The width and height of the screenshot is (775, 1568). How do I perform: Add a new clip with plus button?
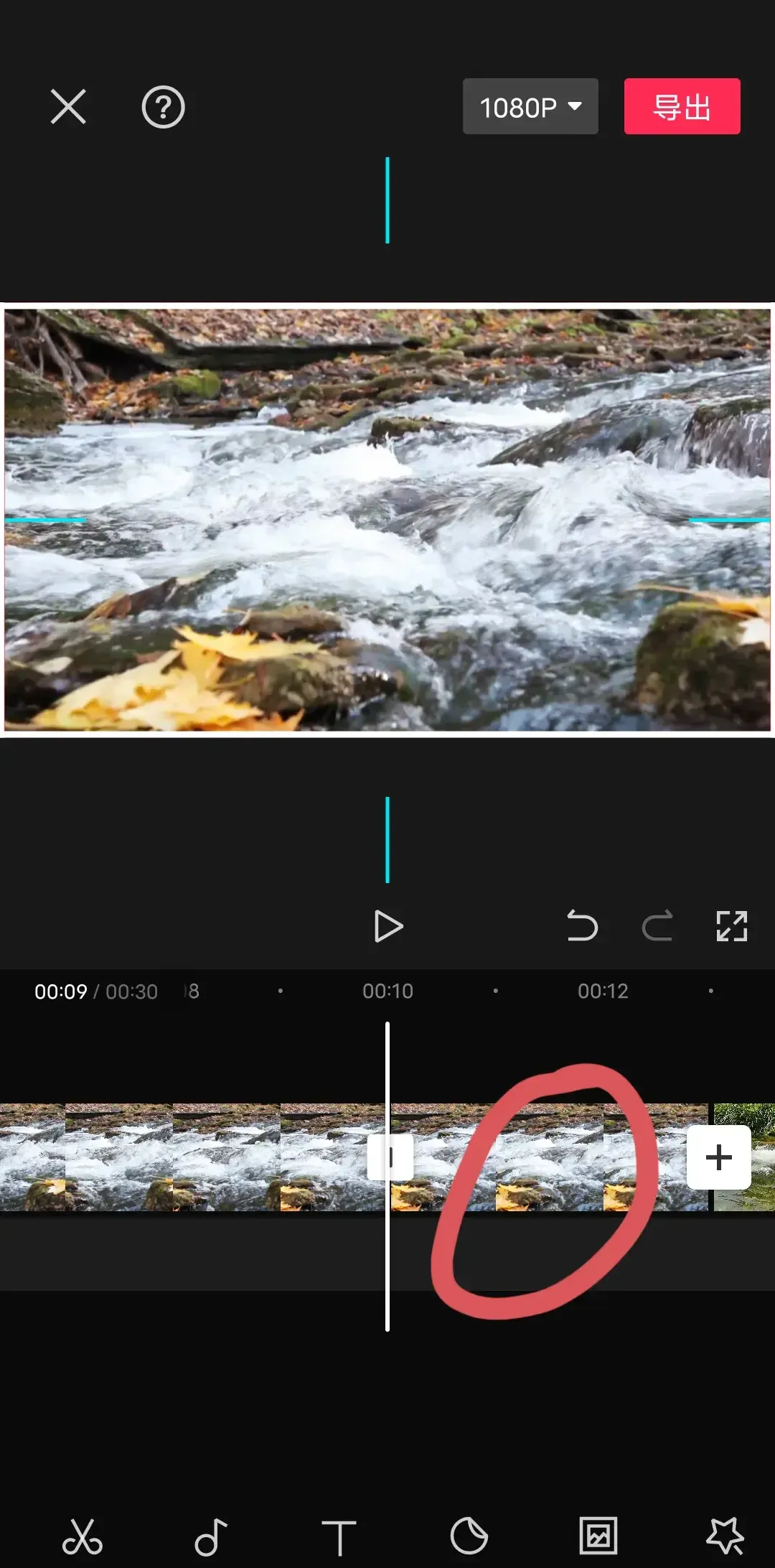click(x=718, y=1157)
